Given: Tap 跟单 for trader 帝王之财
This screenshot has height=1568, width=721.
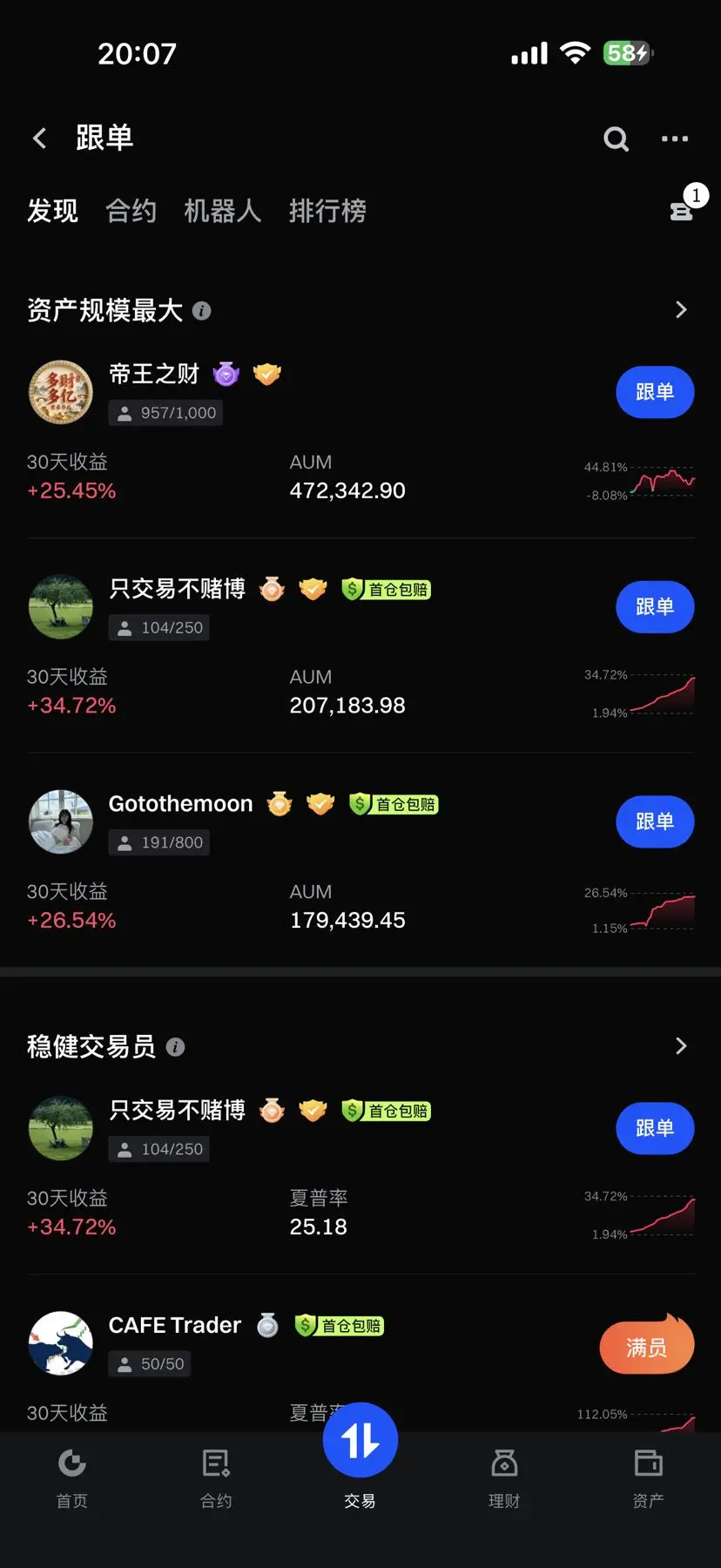Looking at the screenshot, I should (655, 392).
